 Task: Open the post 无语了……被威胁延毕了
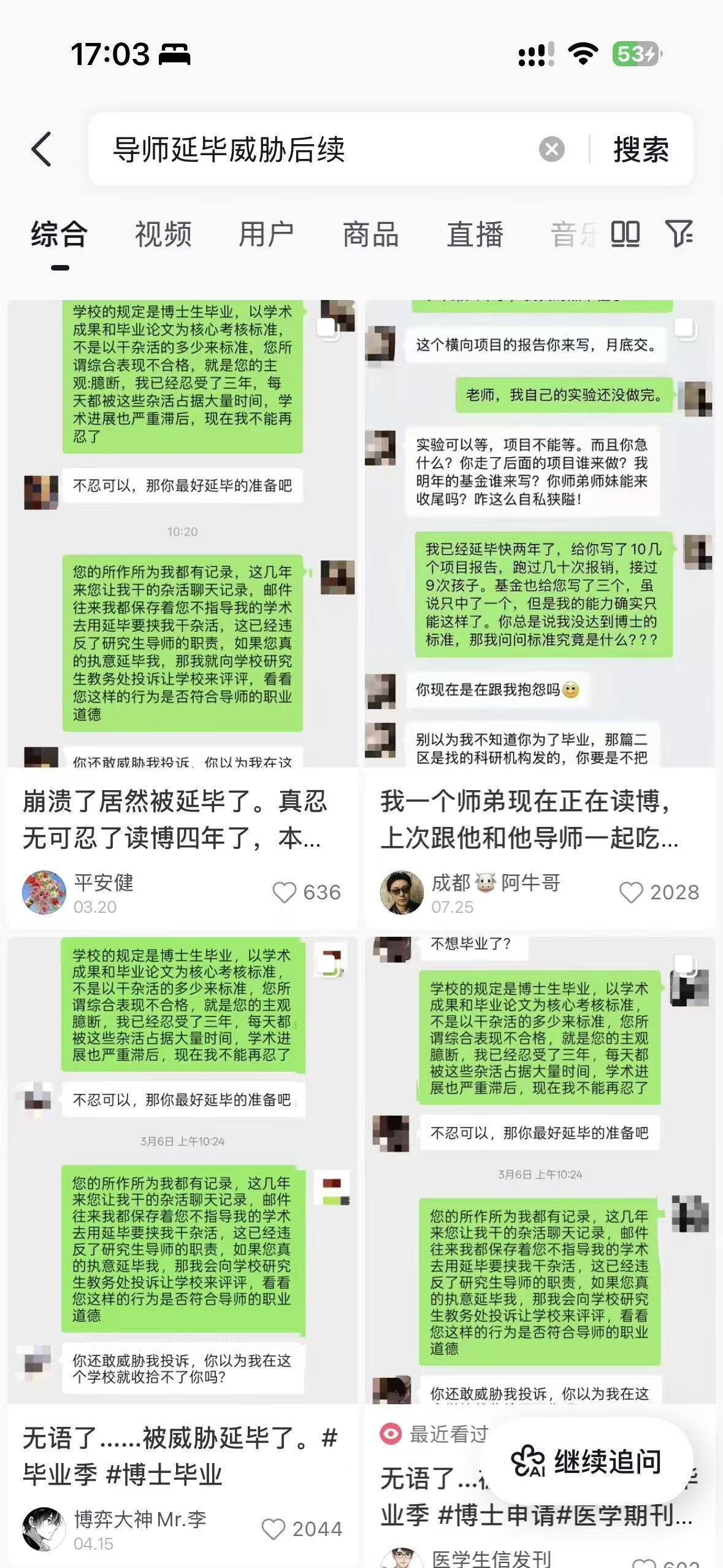[180, 1456]
